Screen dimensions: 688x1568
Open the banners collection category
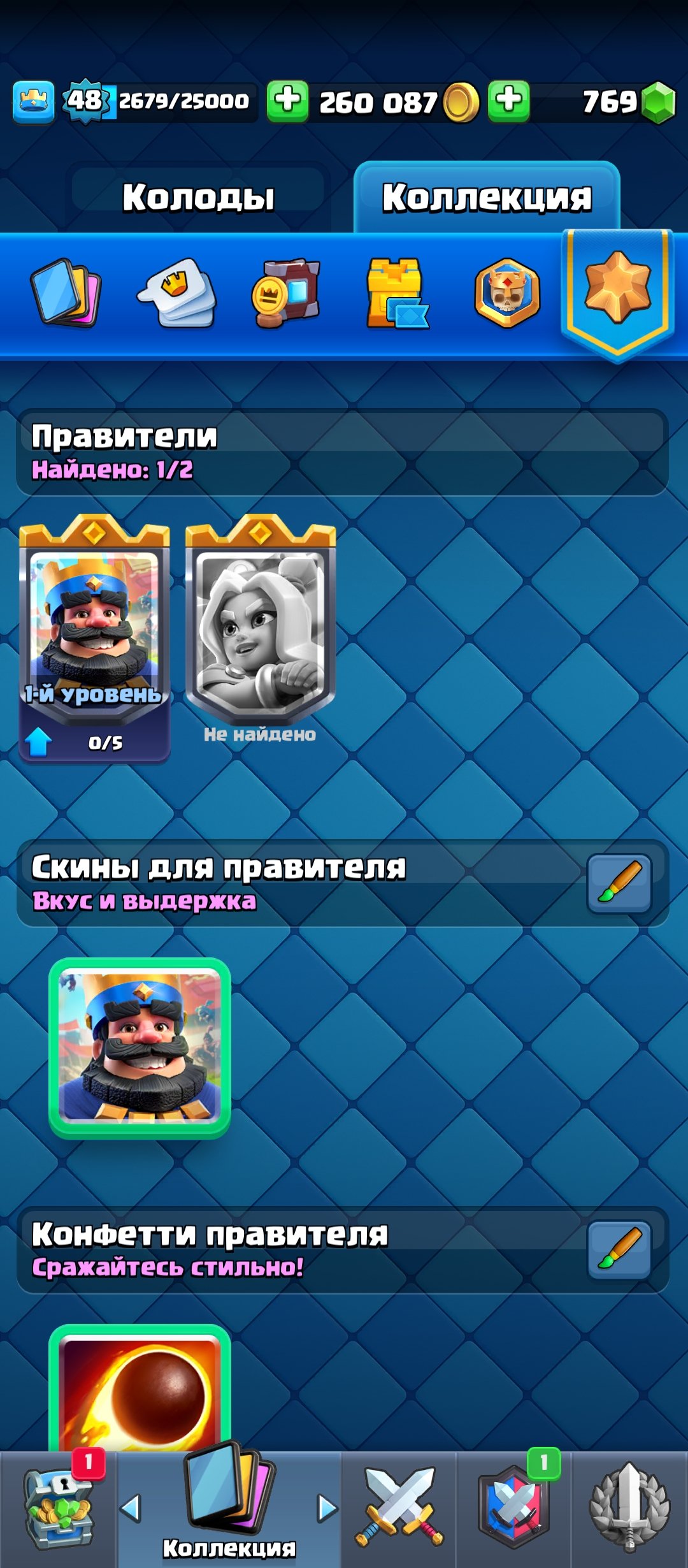(x=286, y=293)
